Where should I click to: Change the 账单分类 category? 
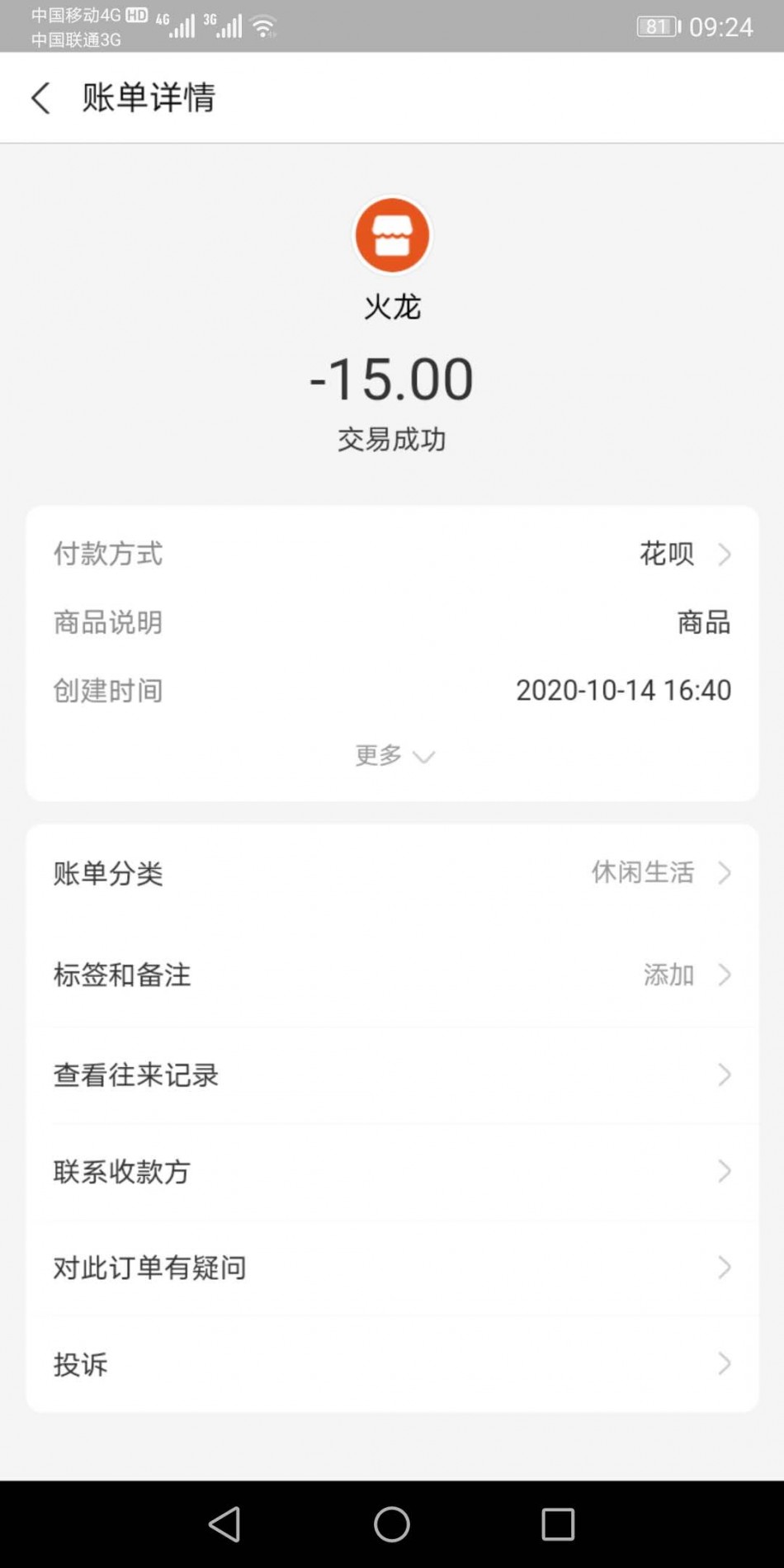392,873
